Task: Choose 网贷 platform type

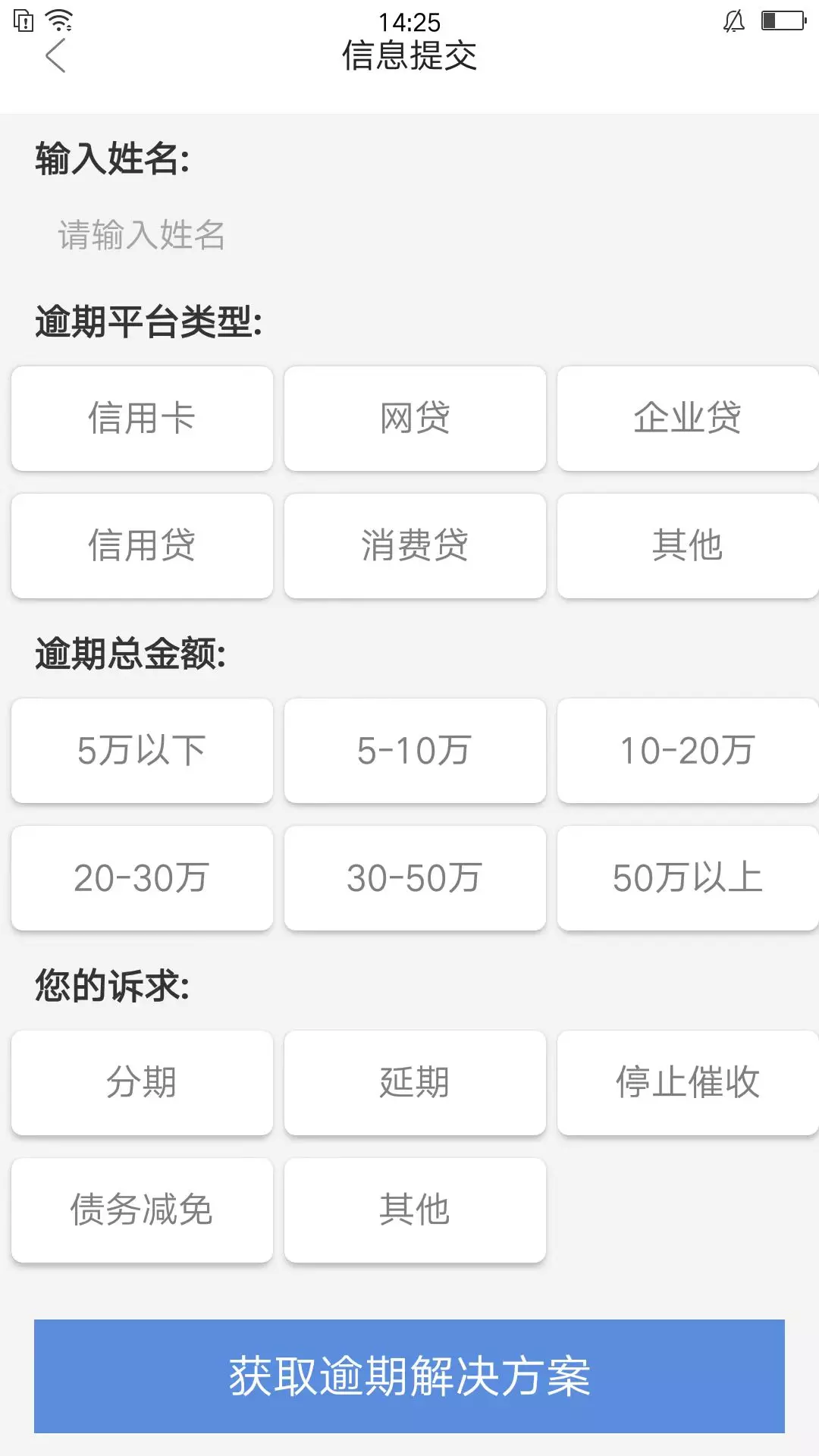Action: 415,419
